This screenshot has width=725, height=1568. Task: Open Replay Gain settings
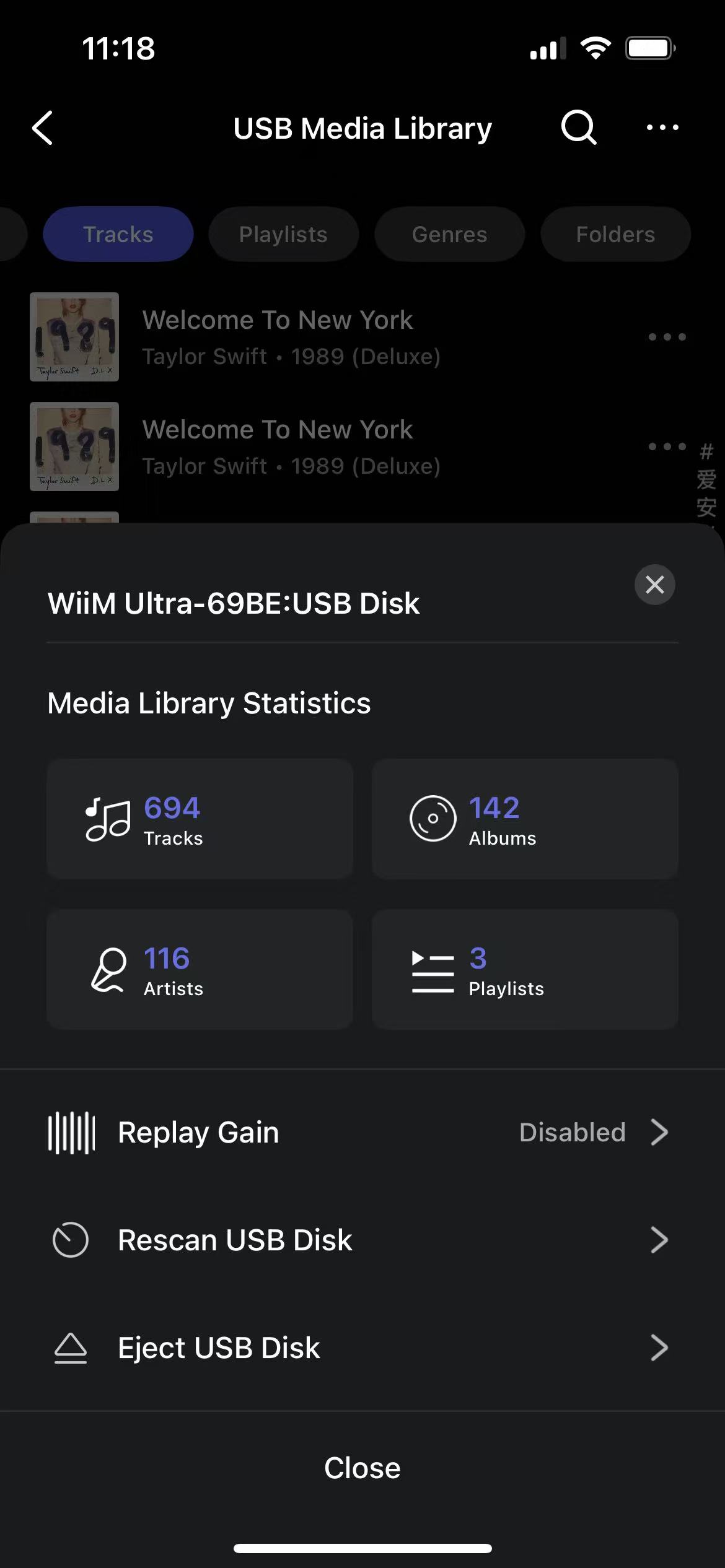point(362,1133)
